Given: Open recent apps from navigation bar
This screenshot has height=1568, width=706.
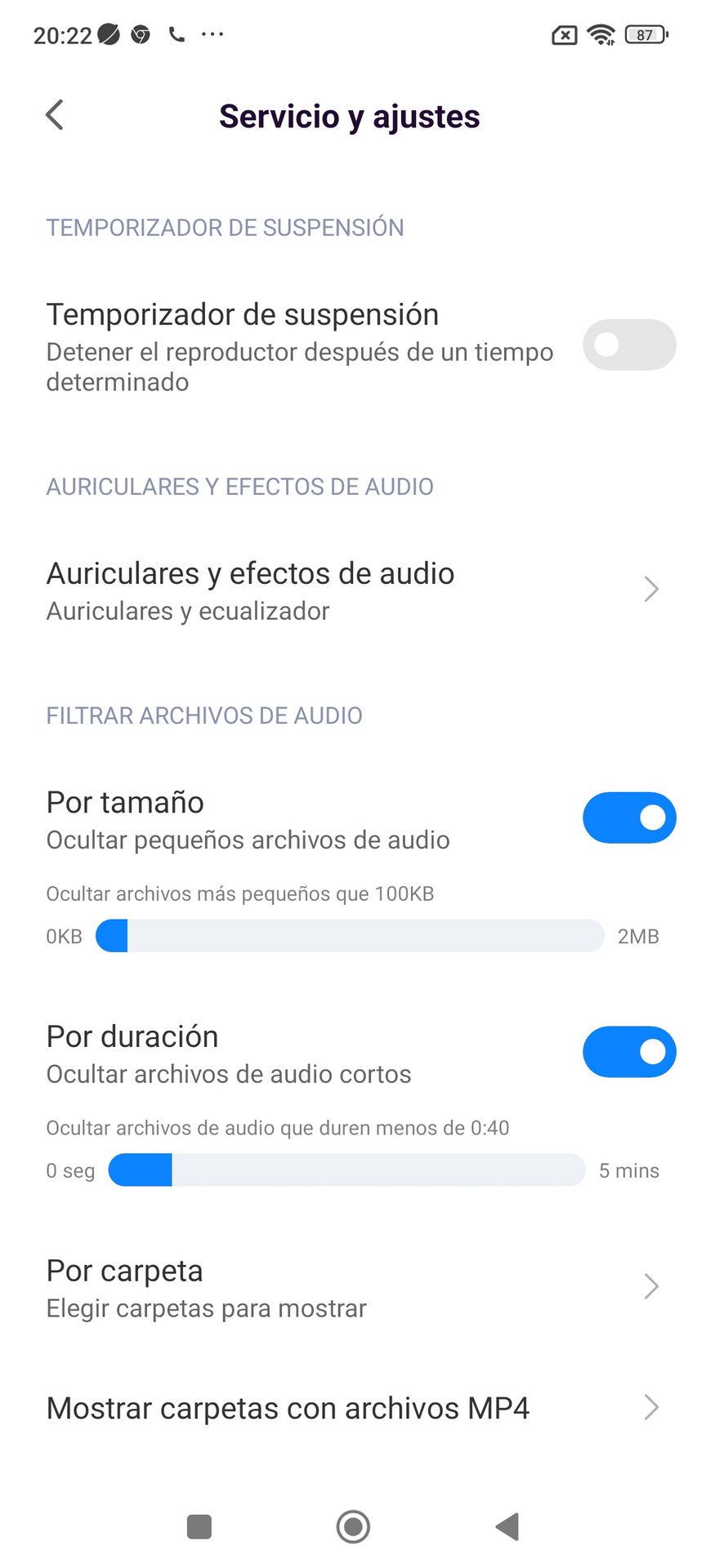Looking at the screenshot, I should (199, 1526).
